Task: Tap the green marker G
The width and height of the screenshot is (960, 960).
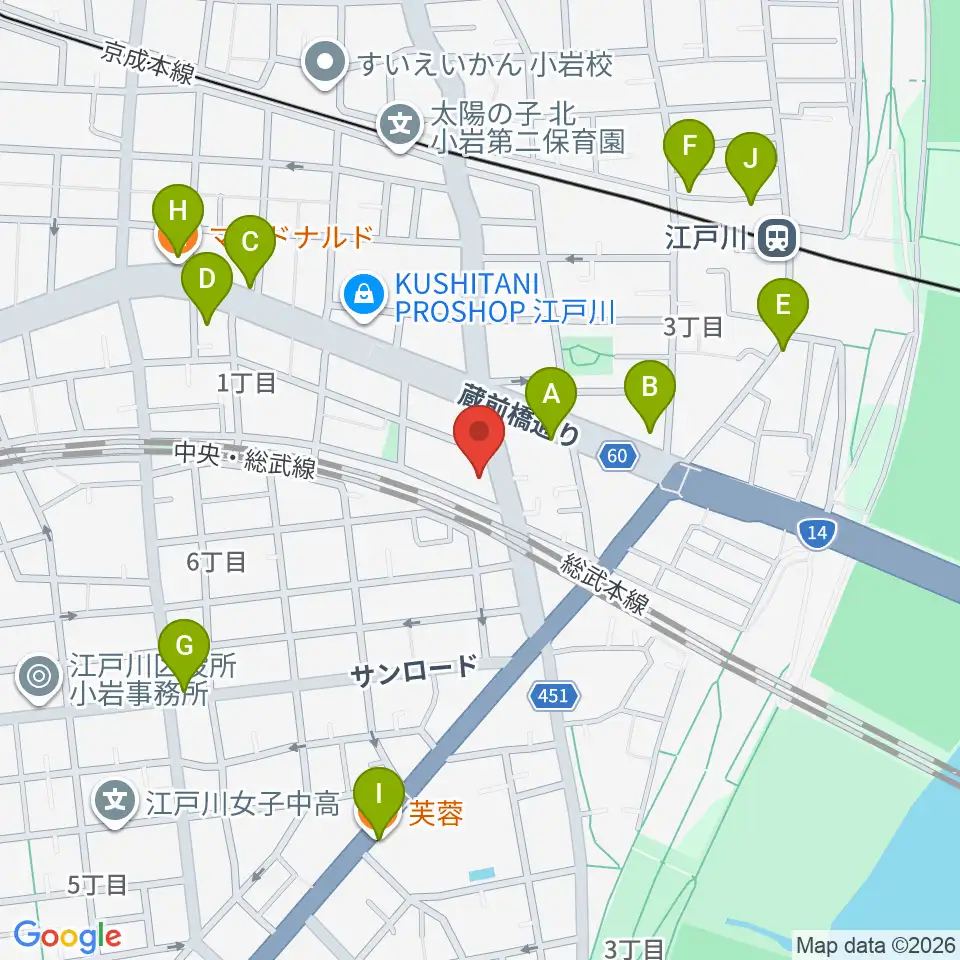Action: coord(184,656)
